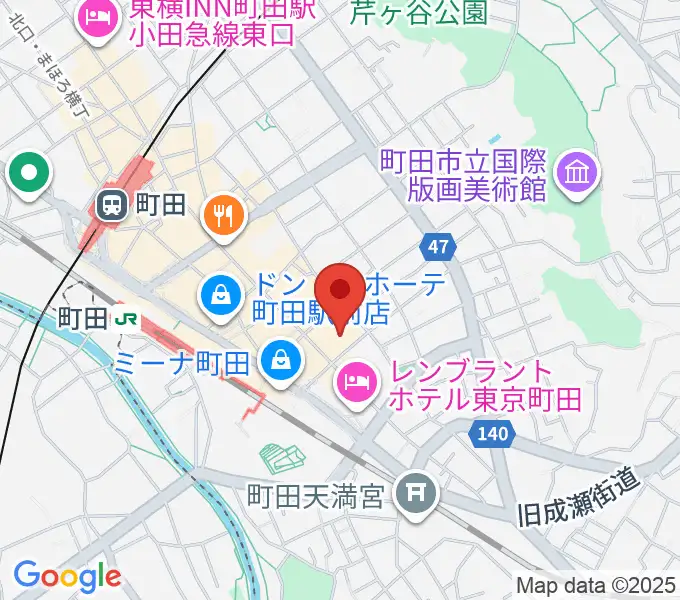Viewport: 680px width, 600px height.
Task: Open the Google logo link
Action: click(x=66, y=575)
